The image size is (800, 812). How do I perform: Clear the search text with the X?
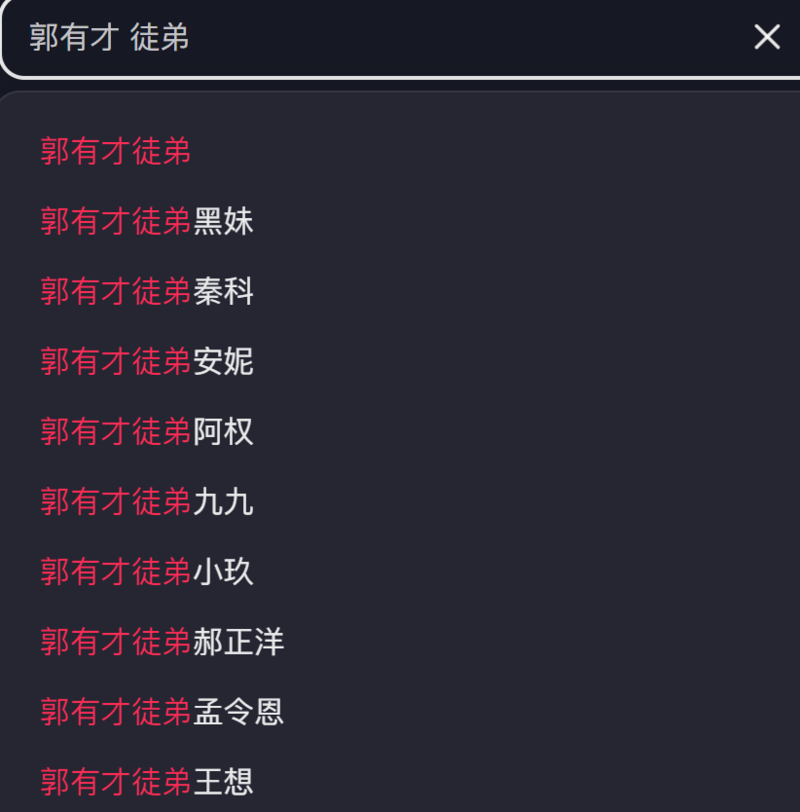[x=767, y=38]
